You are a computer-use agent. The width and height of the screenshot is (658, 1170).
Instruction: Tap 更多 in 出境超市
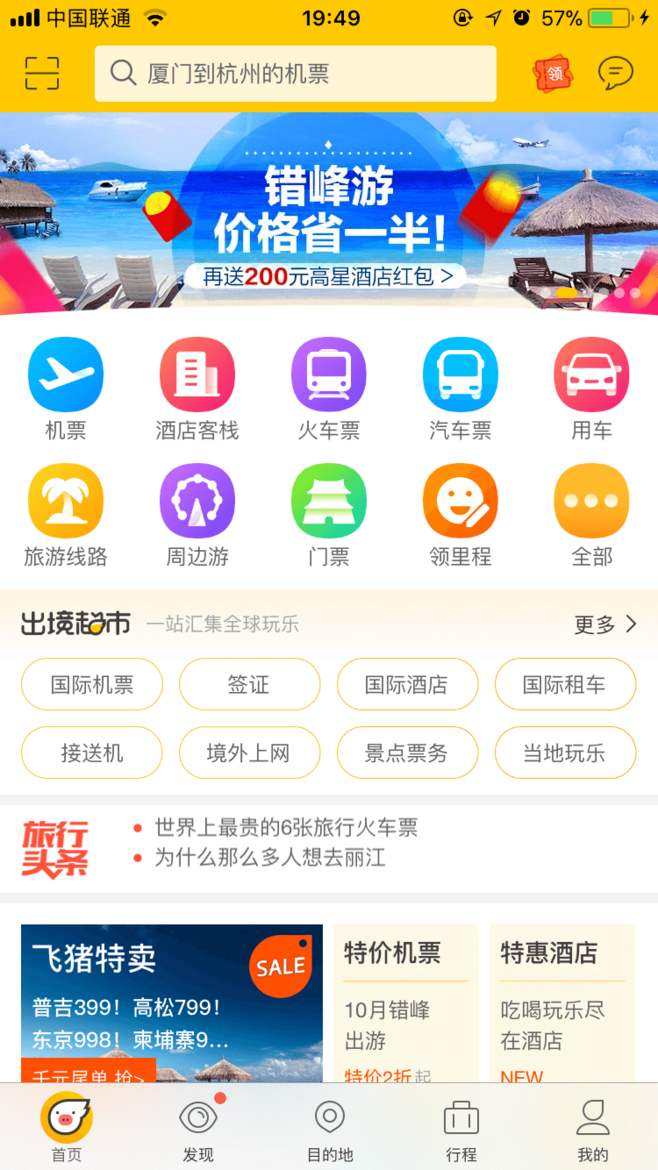point(604,625)
